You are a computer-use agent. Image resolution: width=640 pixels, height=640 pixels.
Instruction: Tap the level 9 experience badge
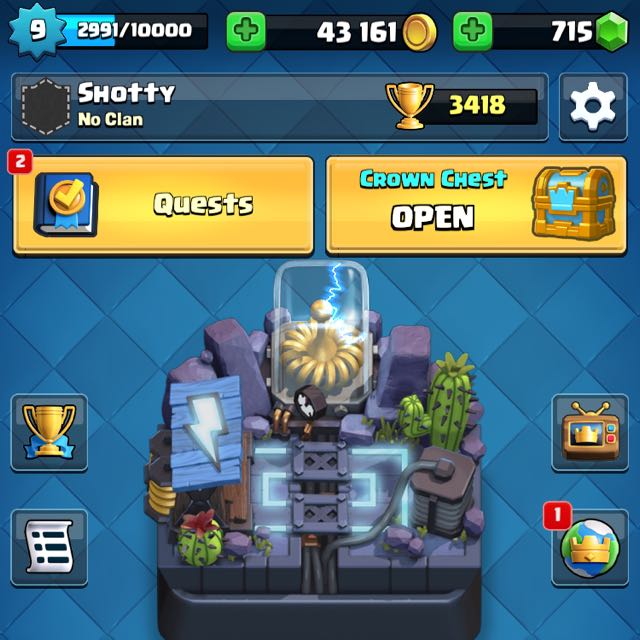[x=37, y=30]
